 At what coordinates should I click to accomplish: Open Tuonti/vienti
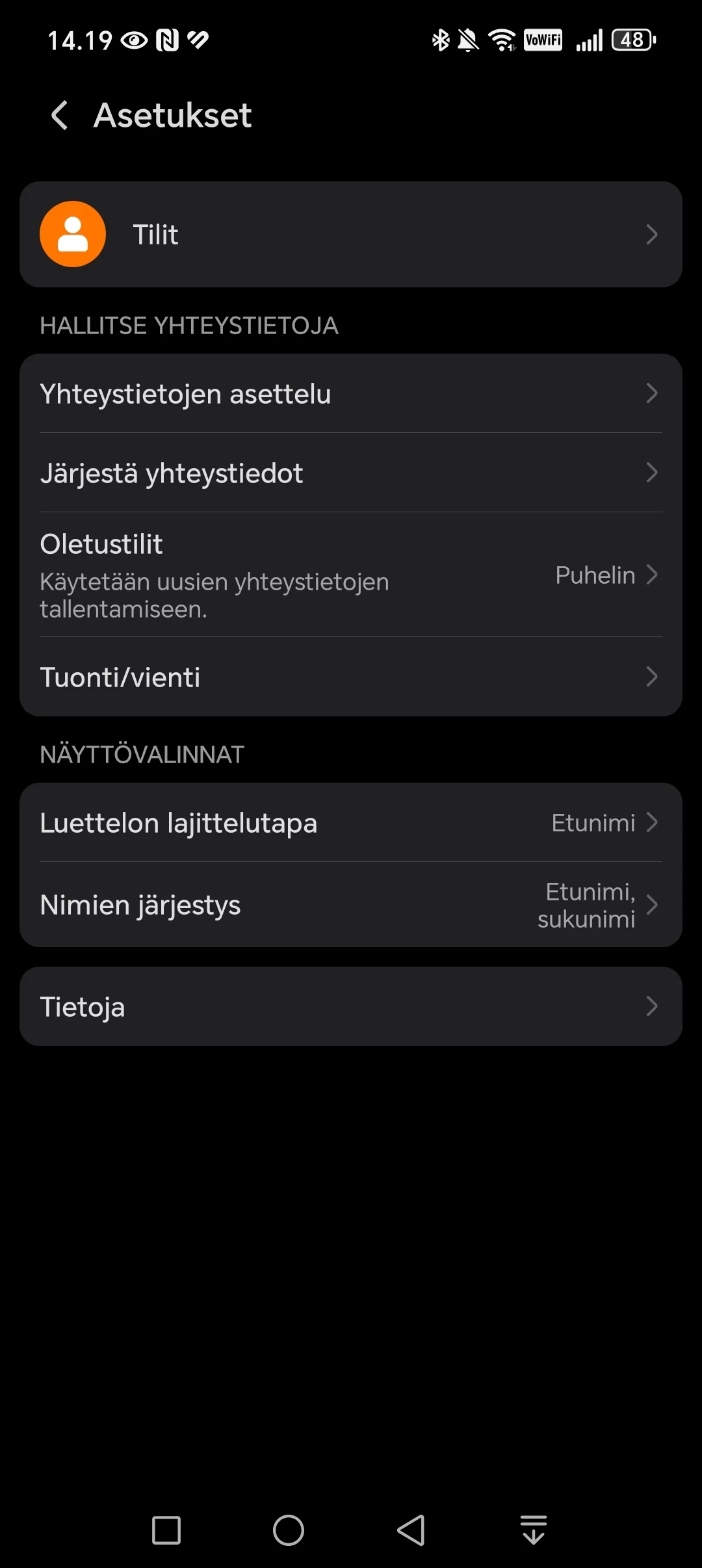coord(351,677)
